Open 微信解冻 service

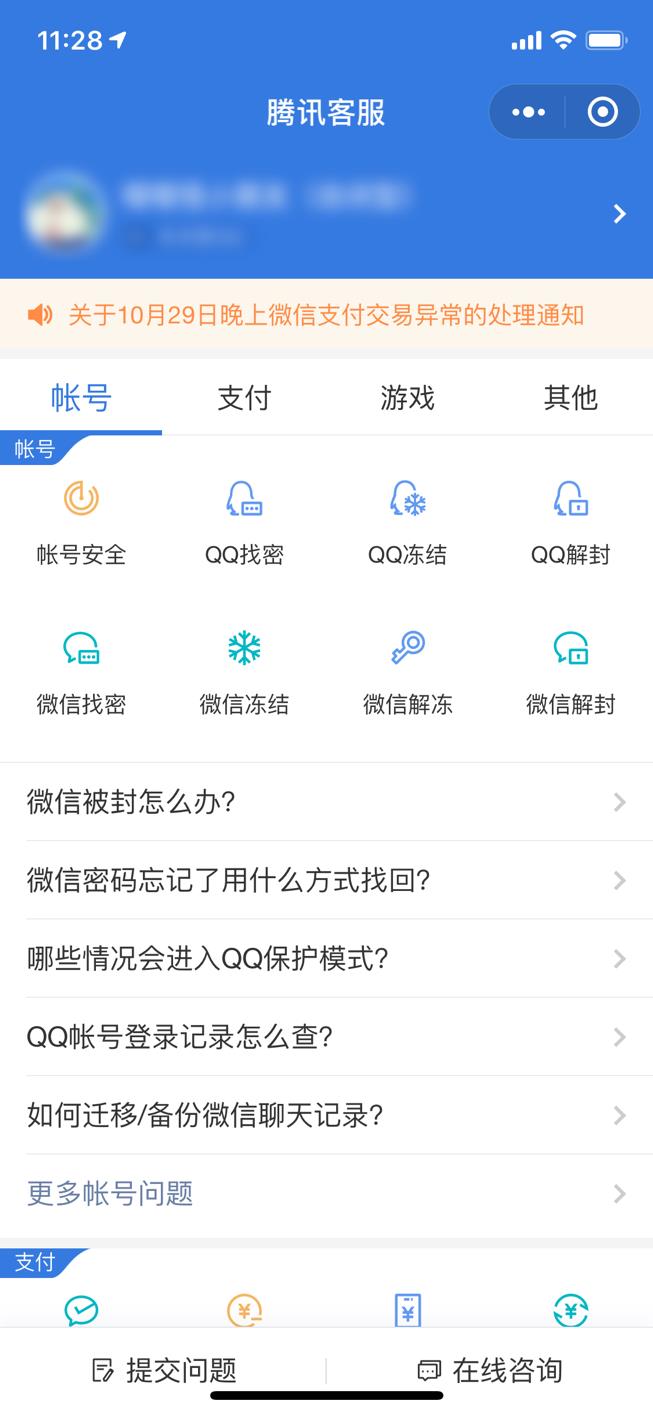click(x=407, y=672)
